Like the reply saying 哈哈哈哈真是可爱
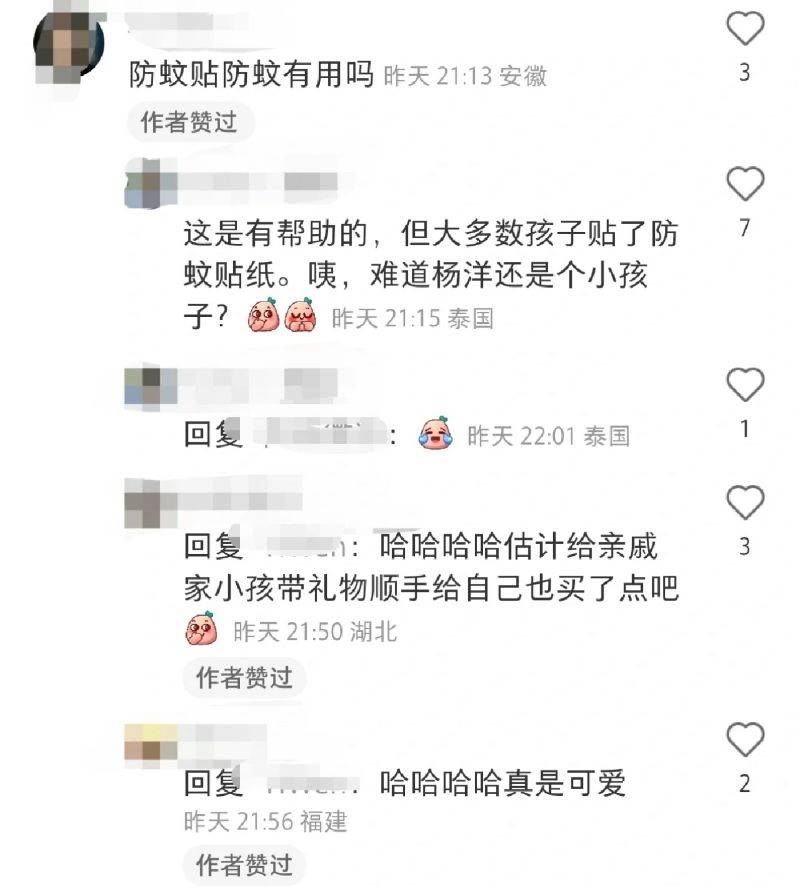The height and width of the screenshot is (889, 800). point(745,740)
